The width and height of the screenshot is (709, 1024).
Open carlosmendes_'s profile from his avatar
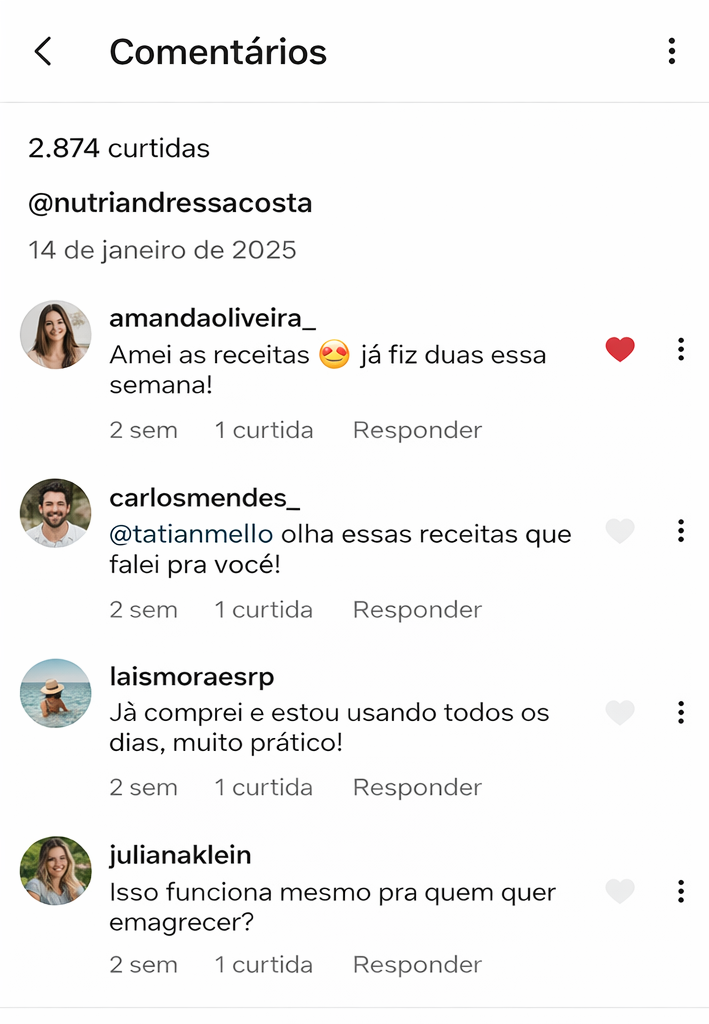[56, 513]
